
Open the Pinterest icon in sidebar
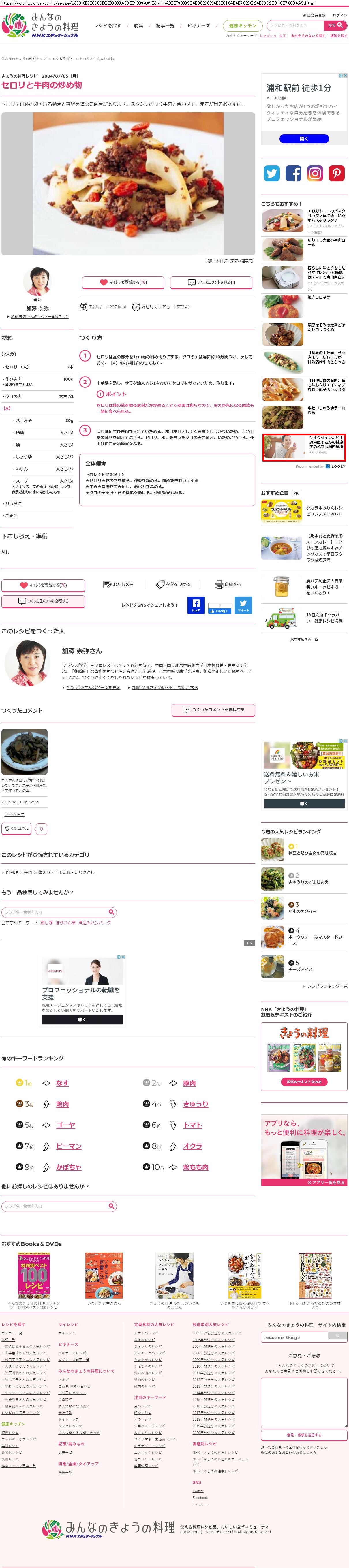pyautogui.click(x=337, y=174)
